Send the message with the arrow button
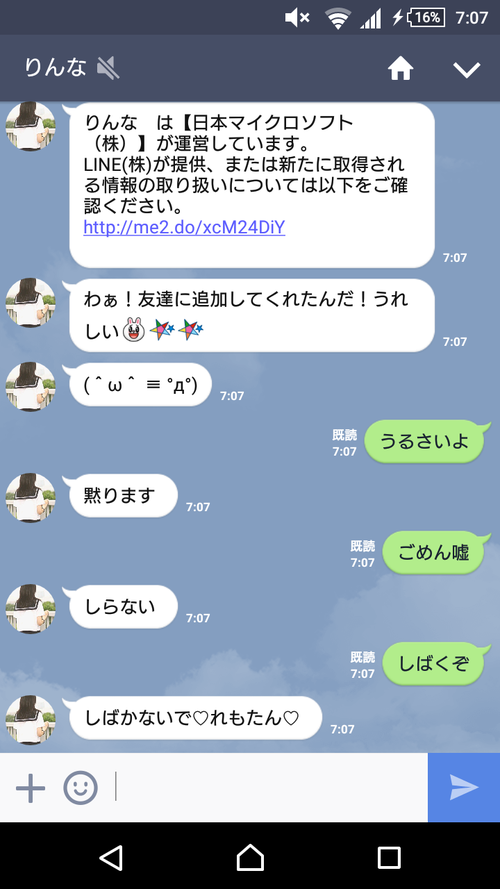Screen dimensions: 500x889 (x=464, y=787)
